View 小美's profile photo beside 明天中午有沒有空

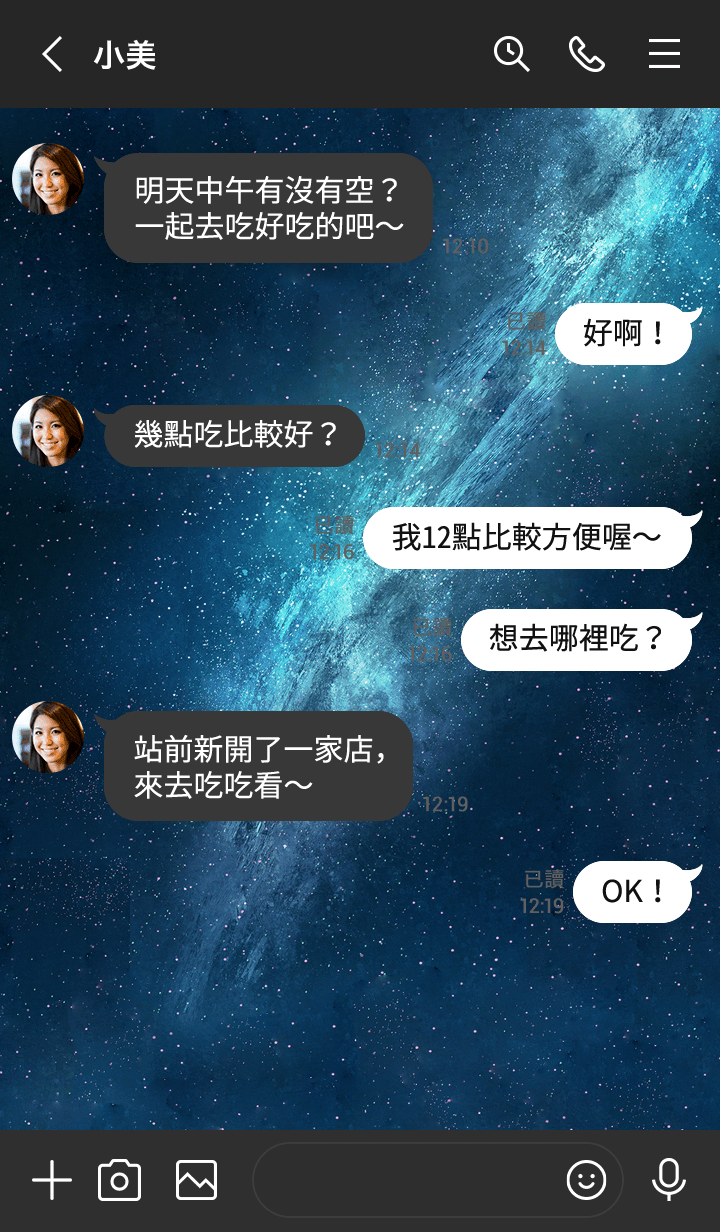point(48,179)
